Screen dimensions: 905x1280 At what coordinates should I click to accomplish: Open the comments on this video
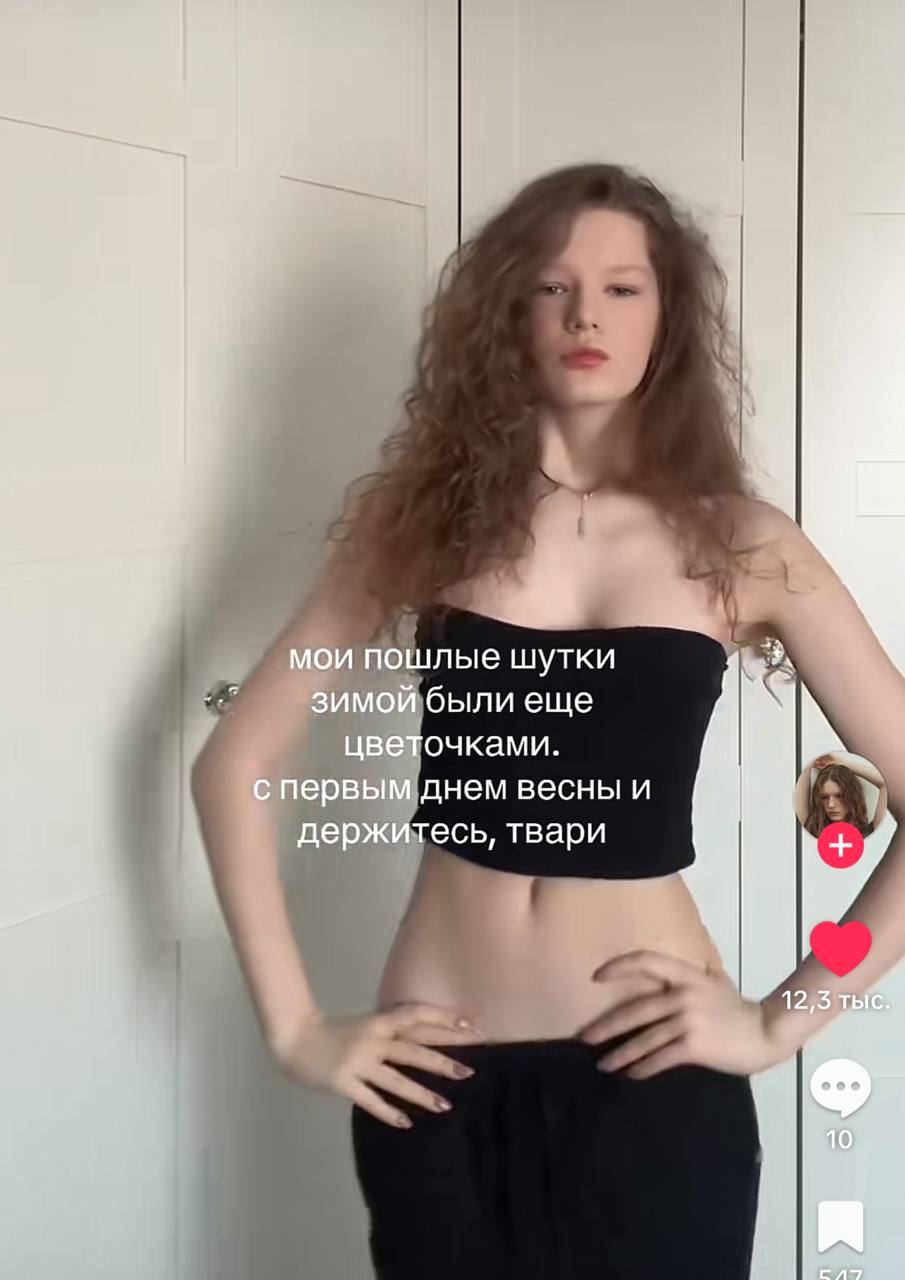(x=840, y=1087)
